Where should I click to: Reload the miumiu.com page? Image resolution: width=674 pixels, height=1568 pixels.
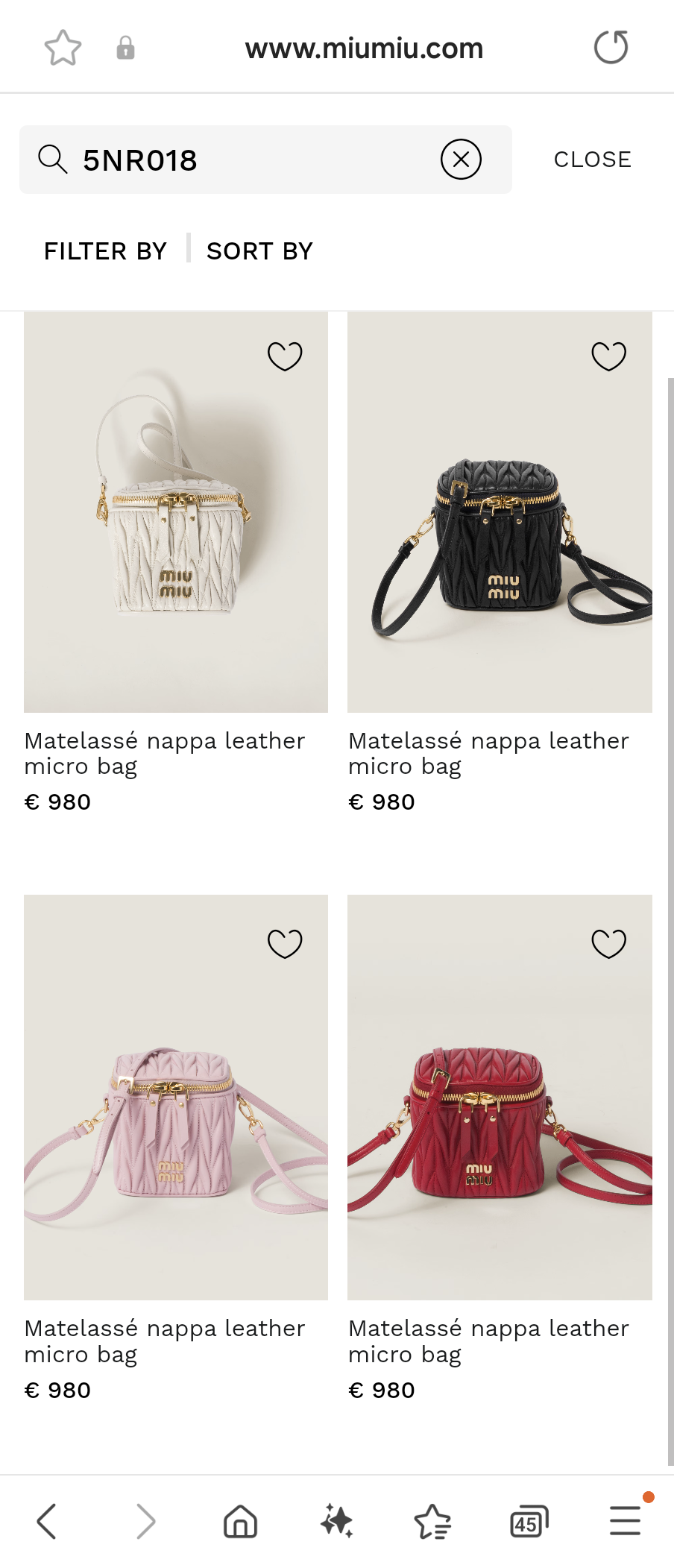pyautogui.click(x=611, y=48)
